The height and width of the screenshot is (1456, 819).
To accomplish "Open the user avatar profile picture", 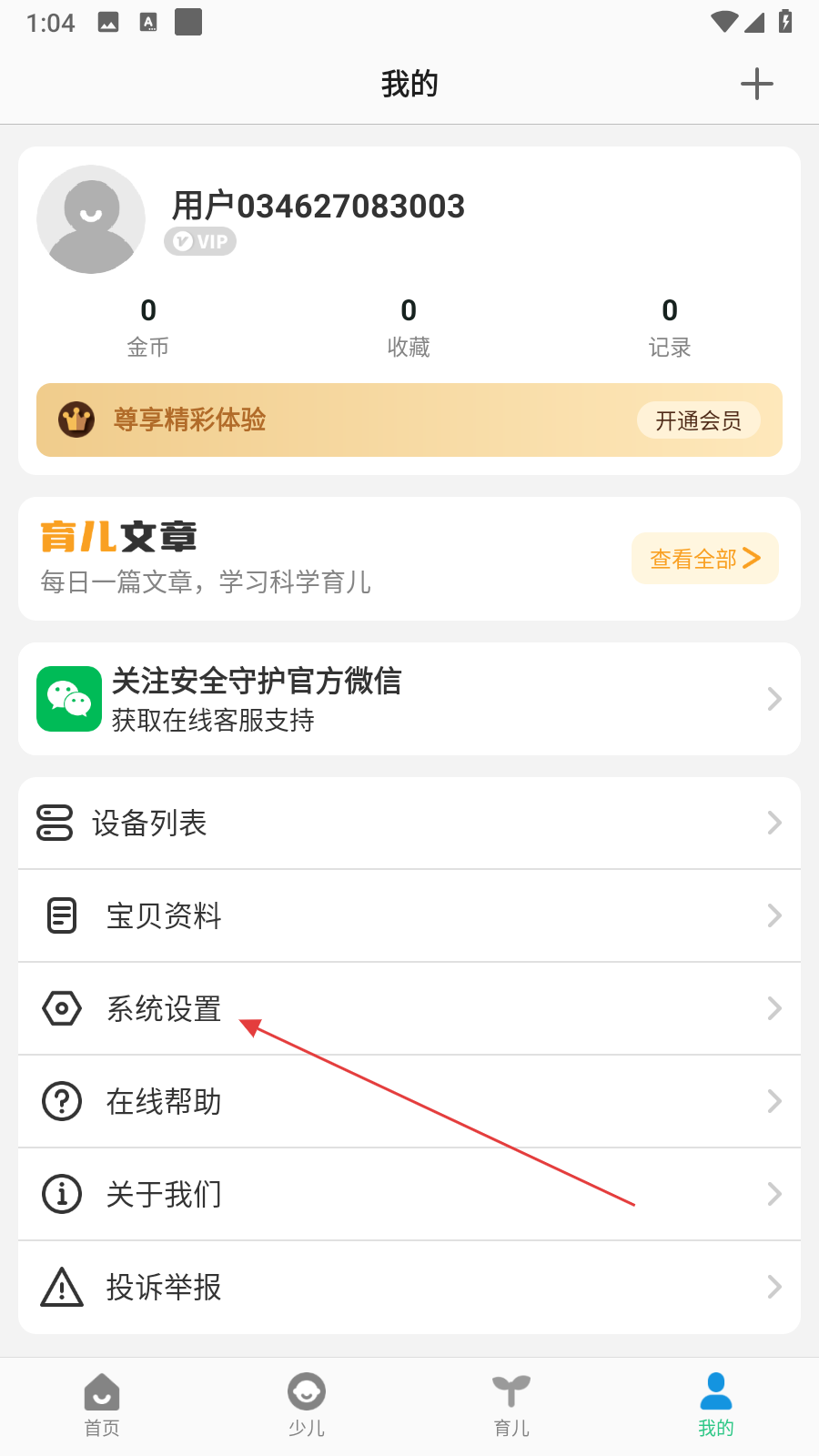I will 91,219.
